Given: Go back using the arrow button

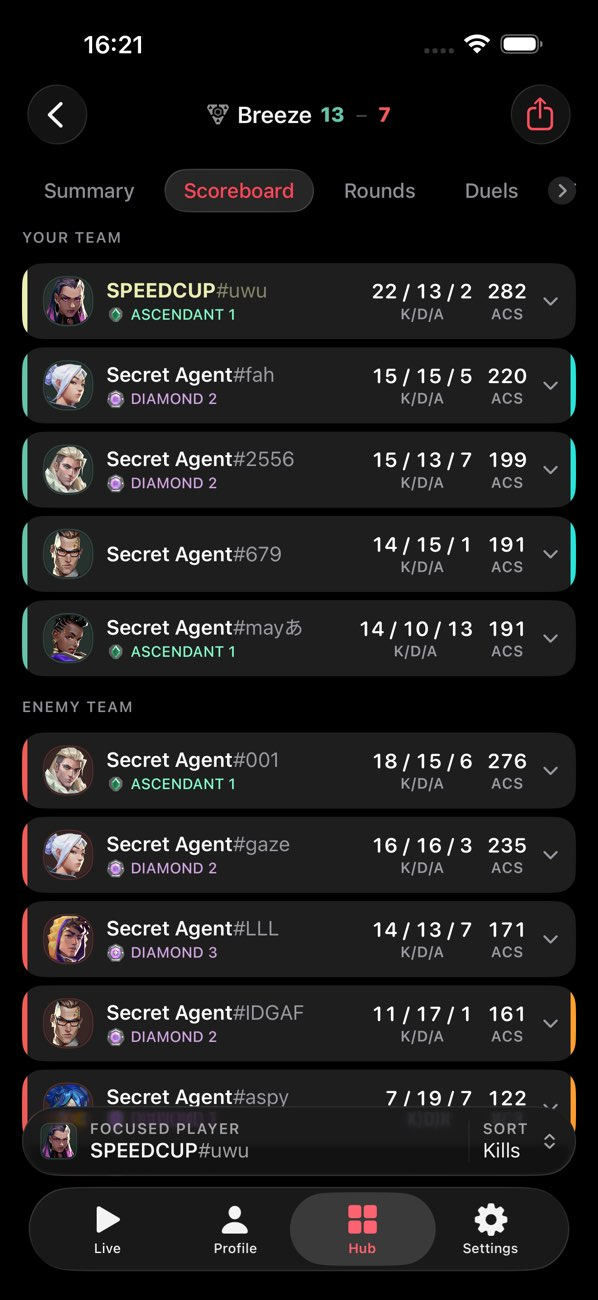Looking at the screenshot, I should (x=57, y=115).
